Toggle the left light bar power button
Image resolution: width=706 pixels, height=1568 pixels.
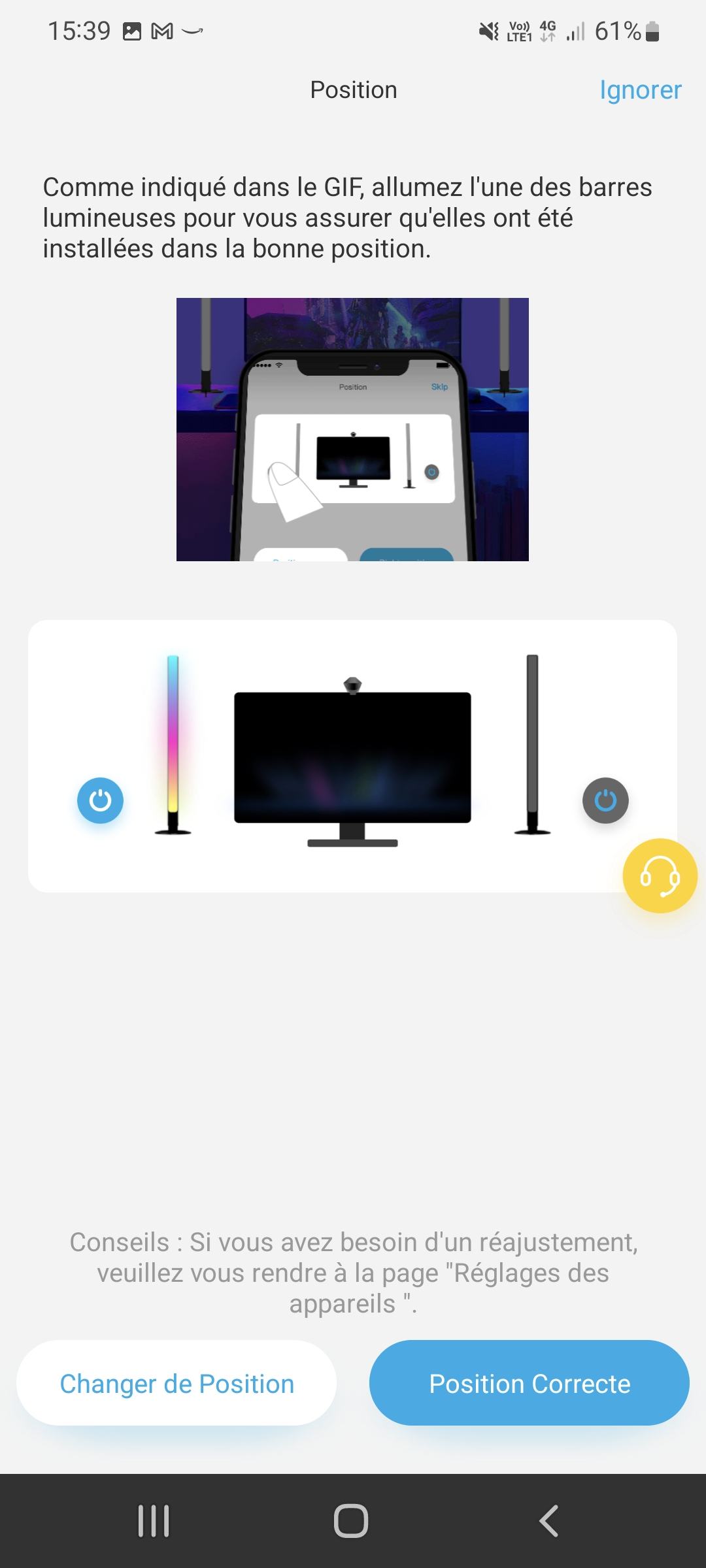(x=100, y=800)
